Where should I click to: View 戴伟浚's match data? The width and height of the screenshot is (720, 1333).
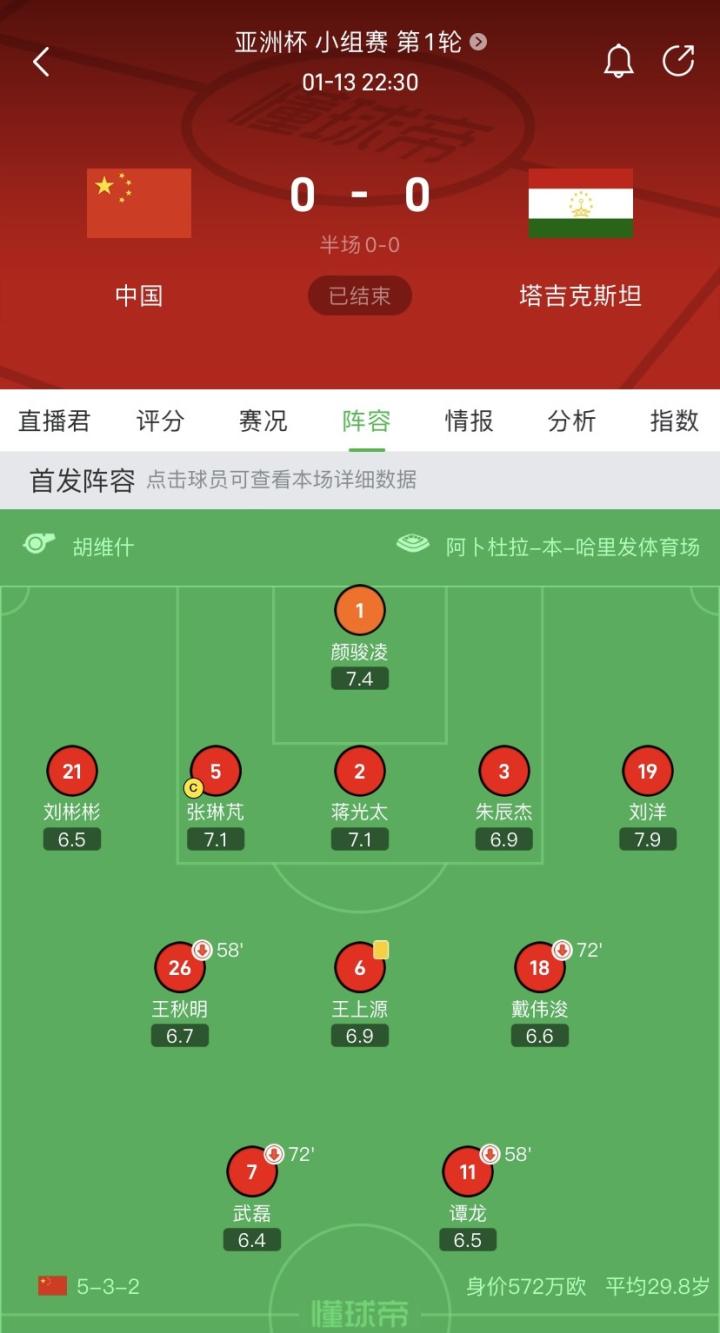(540, 967)
